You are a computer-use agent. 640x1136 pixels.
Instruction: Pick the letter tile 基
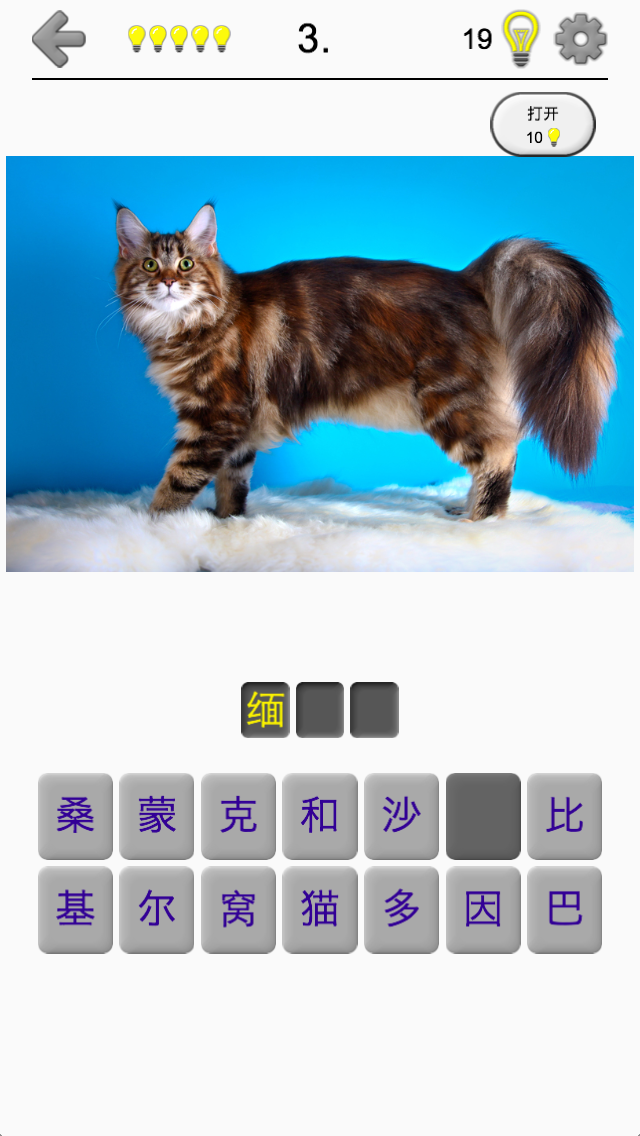pyautogui.click(x=75, y=909)
